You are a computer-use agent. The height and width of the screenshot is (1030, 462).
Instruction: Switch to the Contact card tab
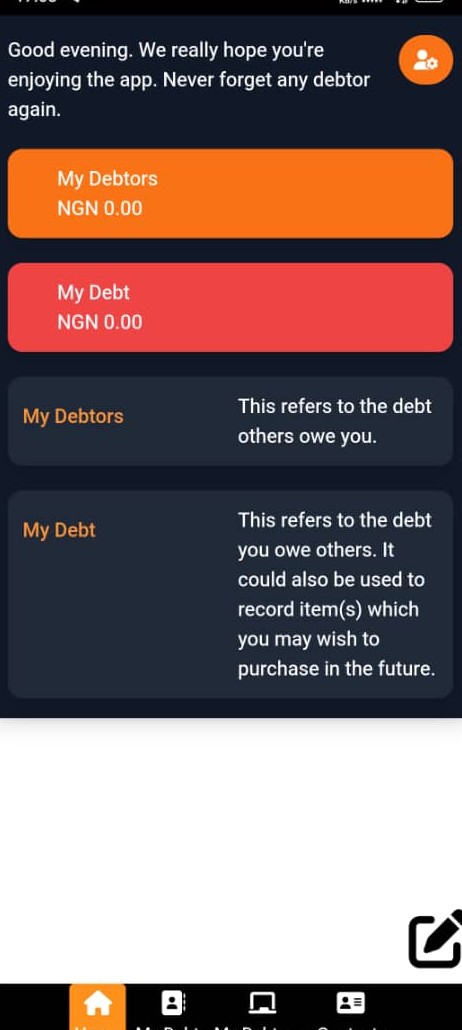350,1006
